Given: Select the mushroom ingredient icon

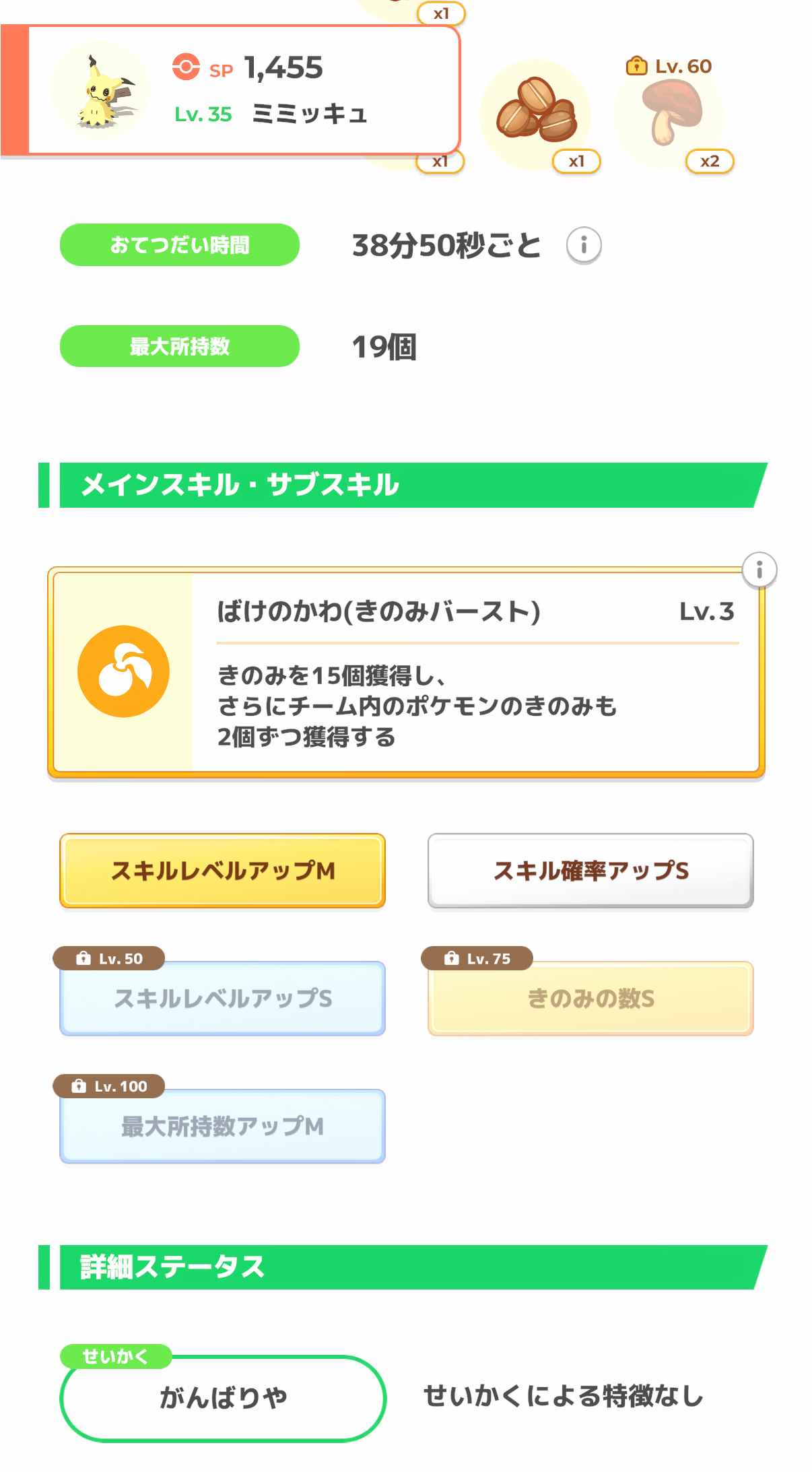Looking at the screenshot, I should pyautogui.click(x=670, y=113).
